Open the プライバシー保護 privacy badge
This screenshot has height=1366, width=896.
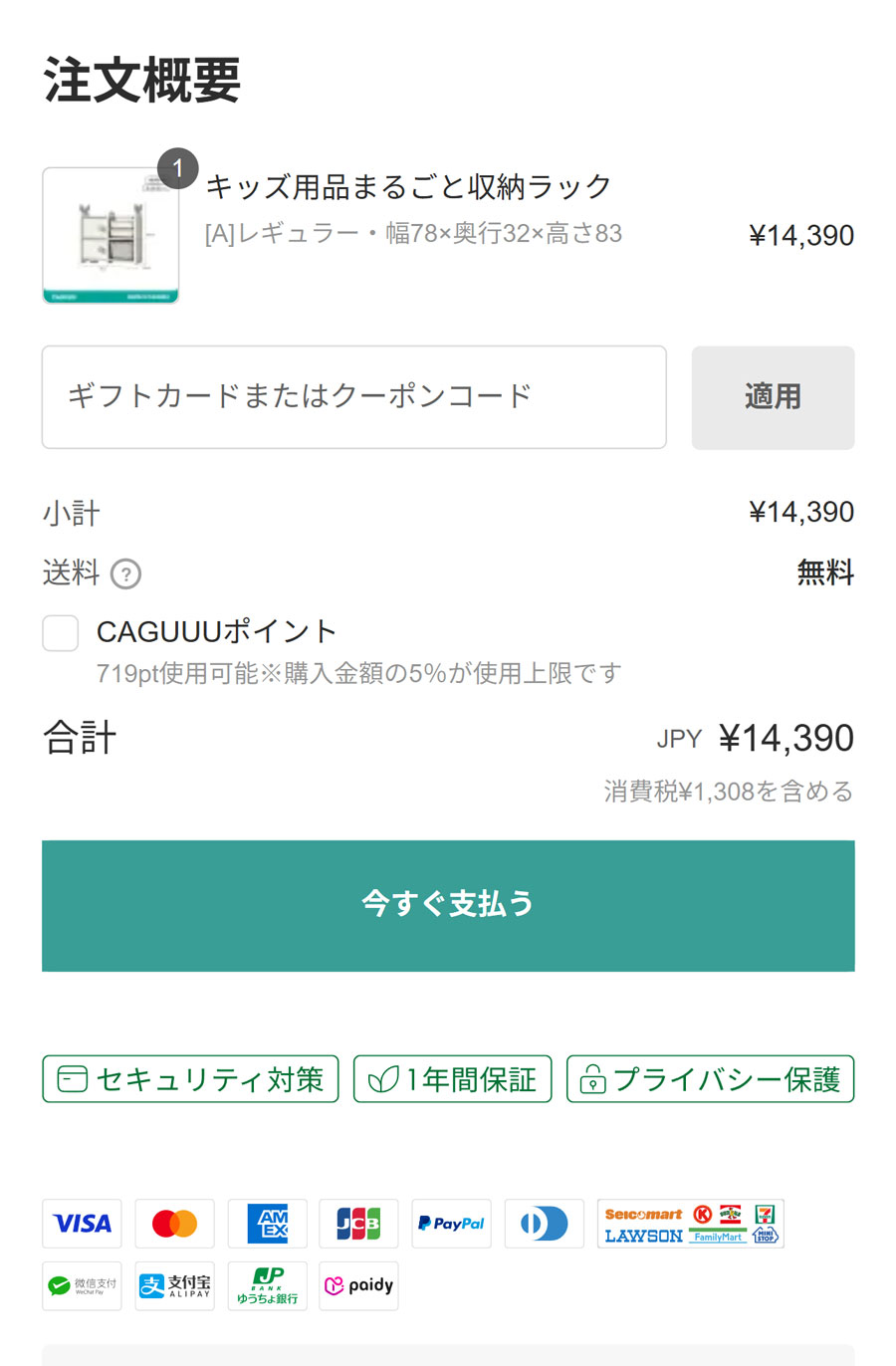point(710,1078)
